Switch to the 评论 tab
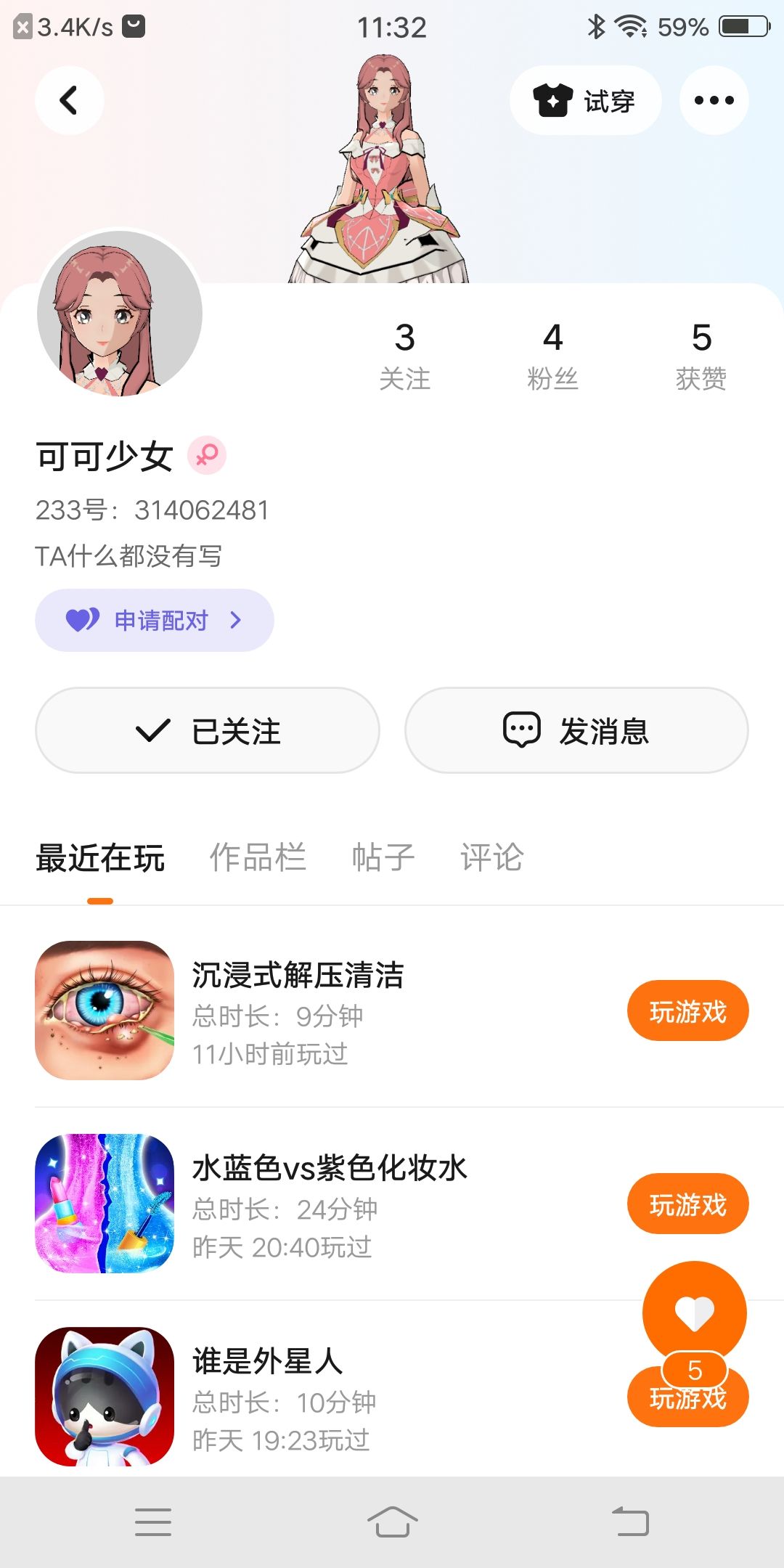Screen dimensions: 784x1568 tap(491, 858)
